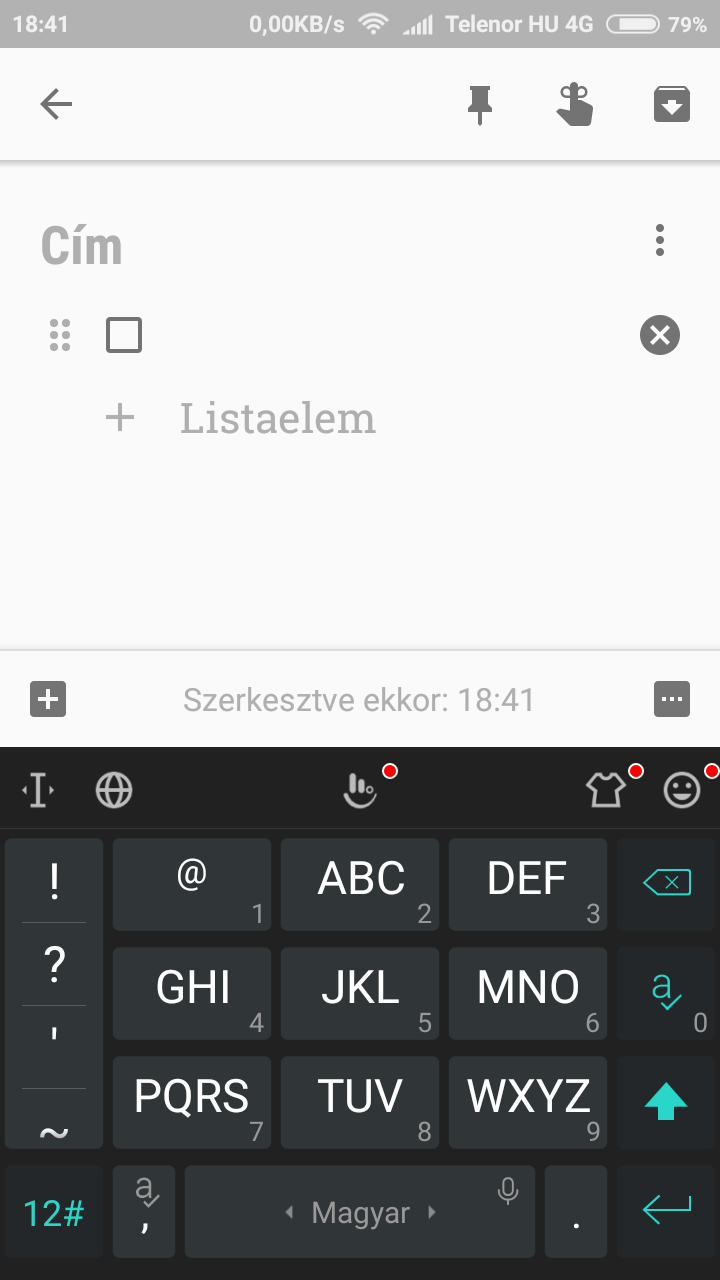
Task: Check the empty list item checkbox
Action: 124,335
